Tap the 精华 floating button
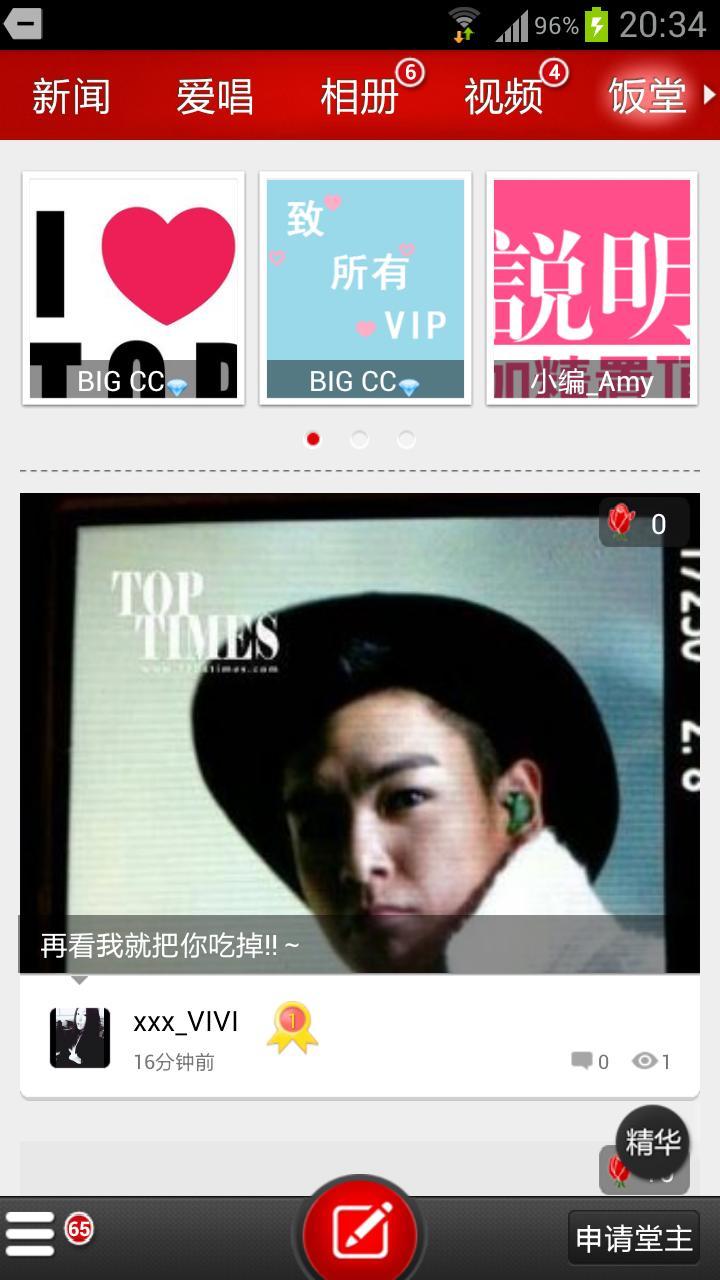 [x=652, y=1142]
